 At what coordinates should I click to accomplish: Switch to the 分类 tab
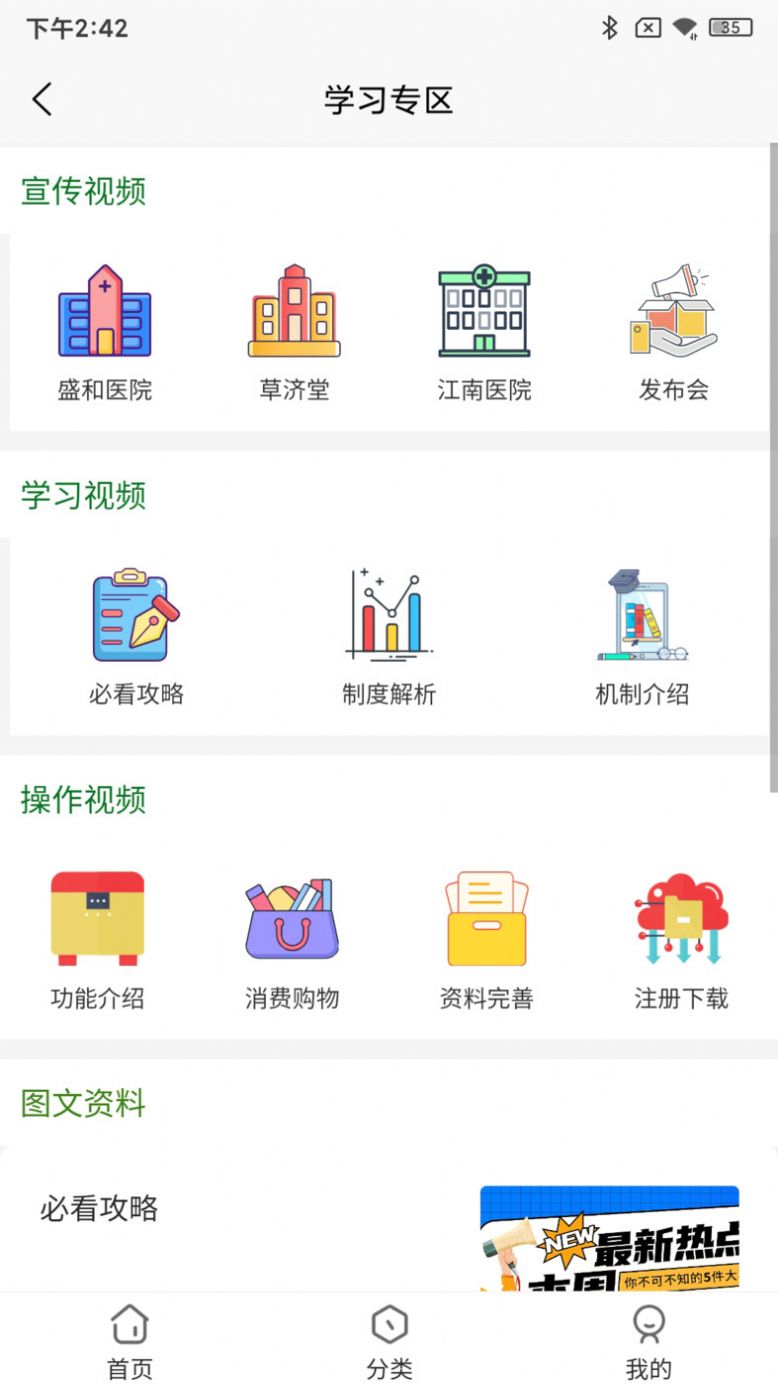pos(389,1341)
